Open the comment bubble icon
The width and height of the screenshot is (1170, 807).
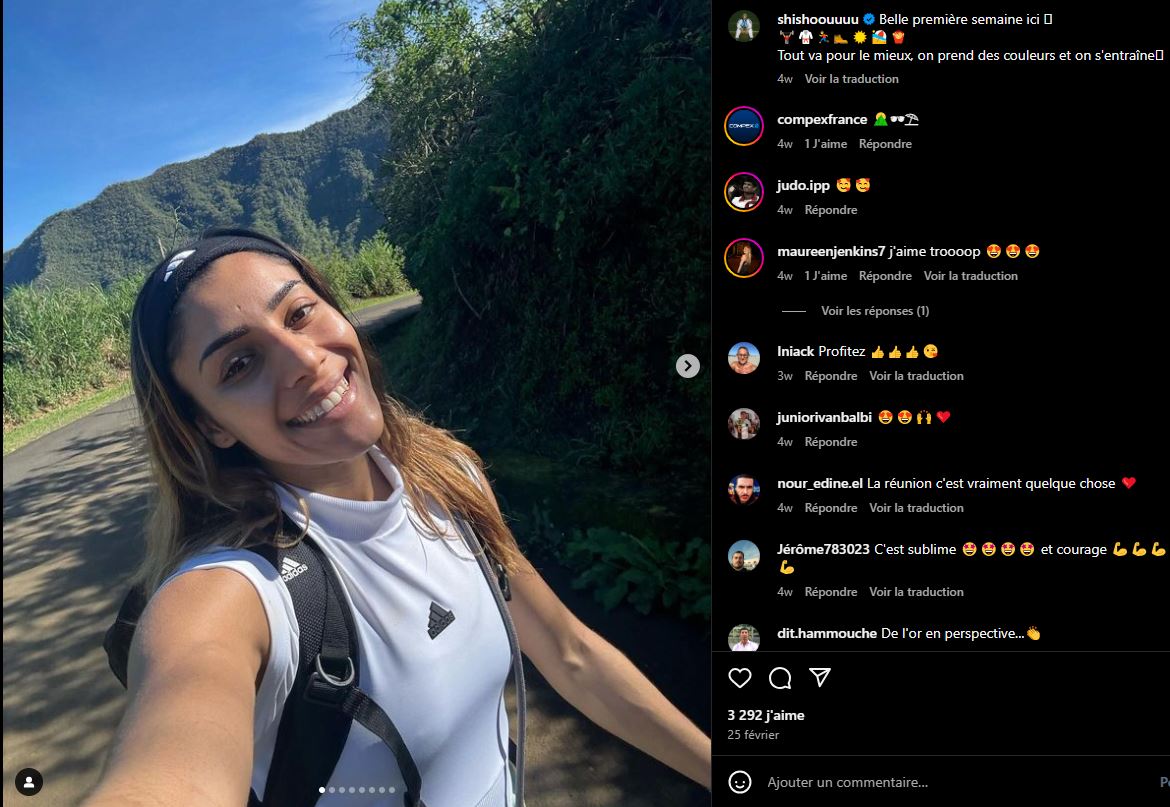pyautogui.click(x=780, y=678)
